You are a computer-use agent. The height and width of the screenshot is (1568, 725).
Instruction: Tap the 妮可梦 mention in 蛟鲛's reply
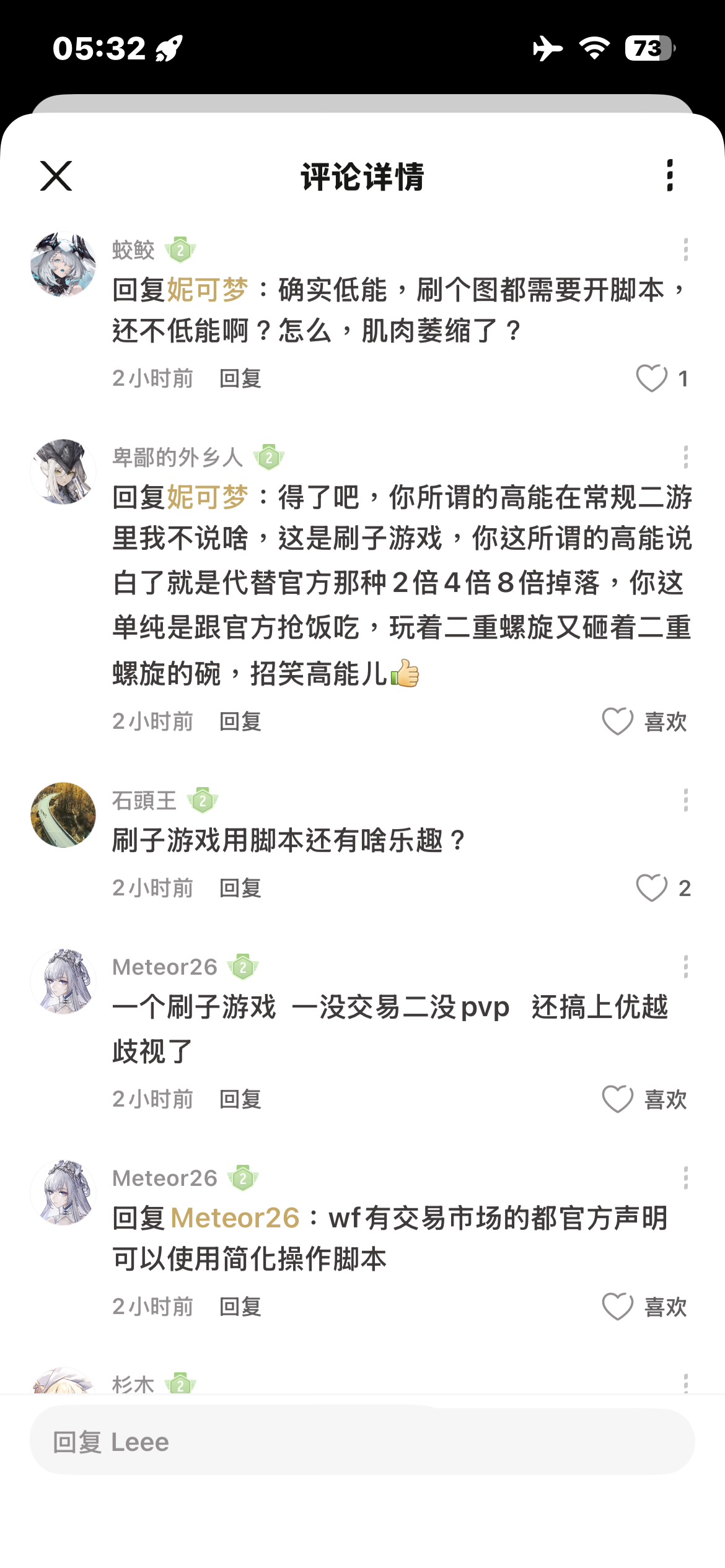click(208, 290)
